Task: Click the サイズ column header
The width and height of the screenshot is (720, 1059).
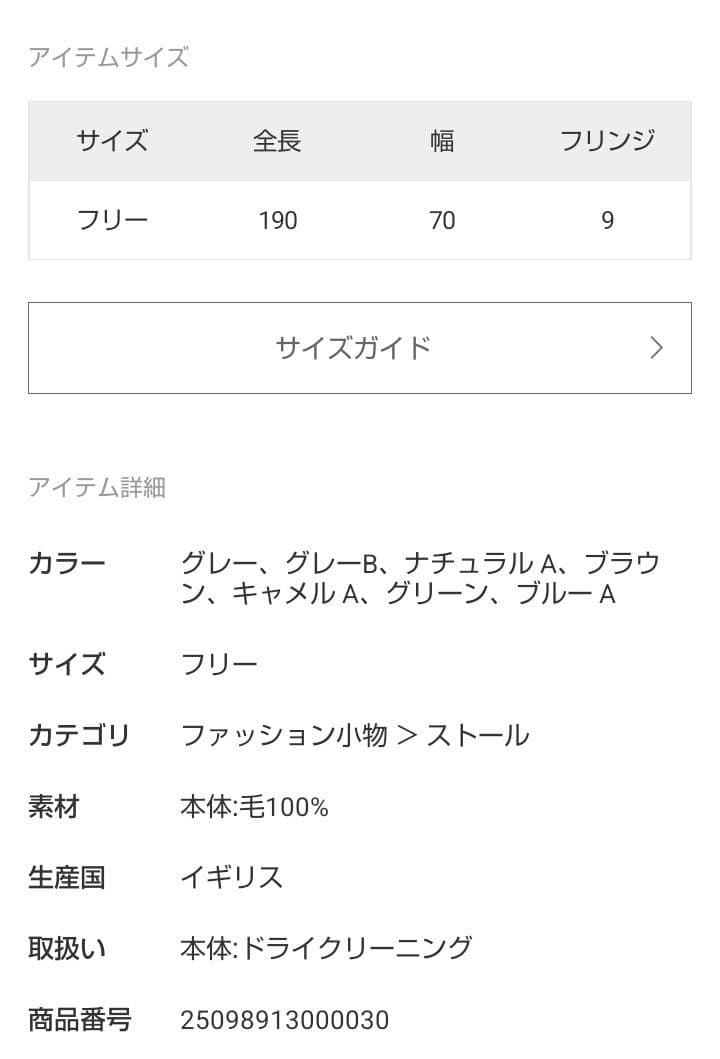Action: pyautogui.click(x=111, y=141)
